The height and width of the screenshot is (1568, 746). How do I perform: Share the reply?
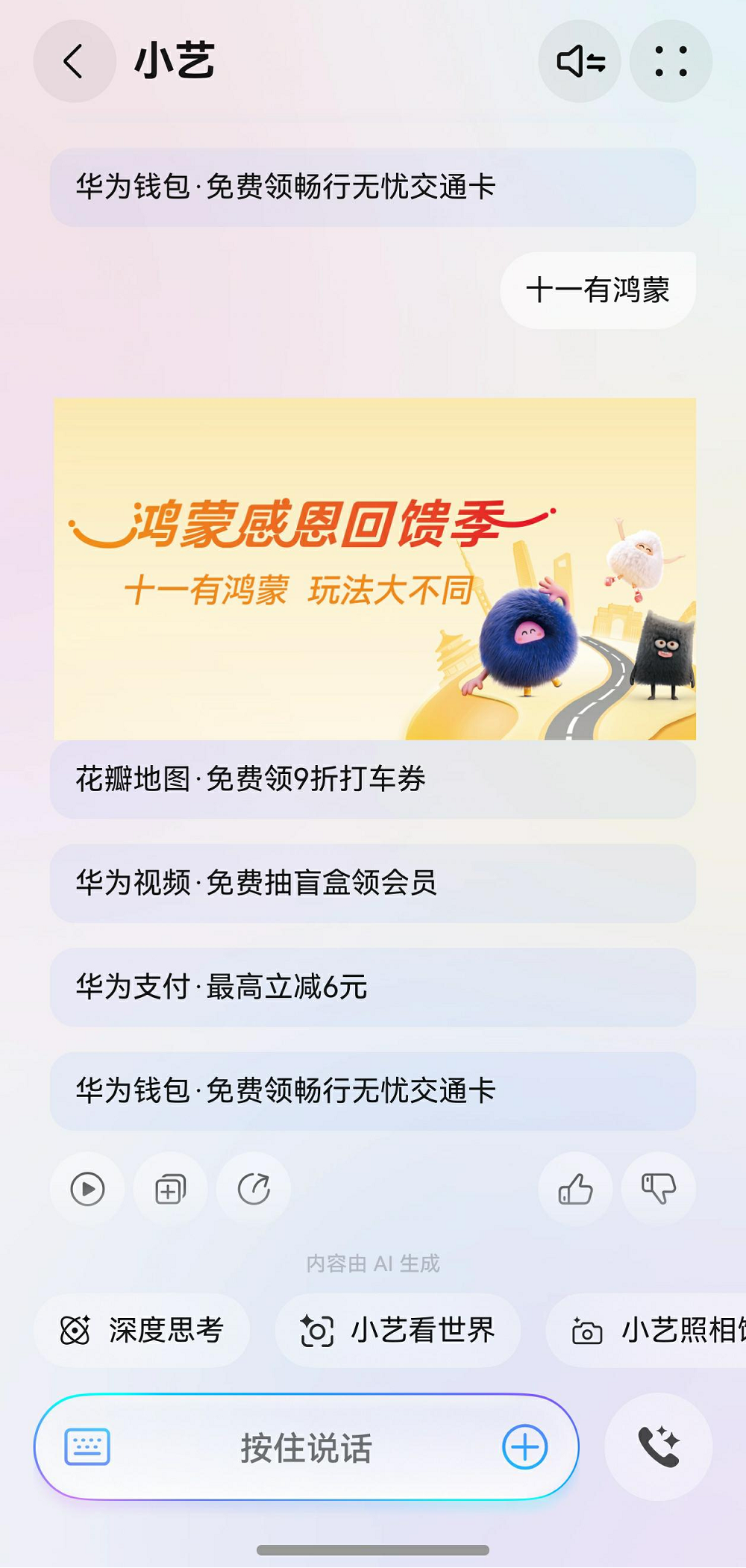pos(254,1189)
